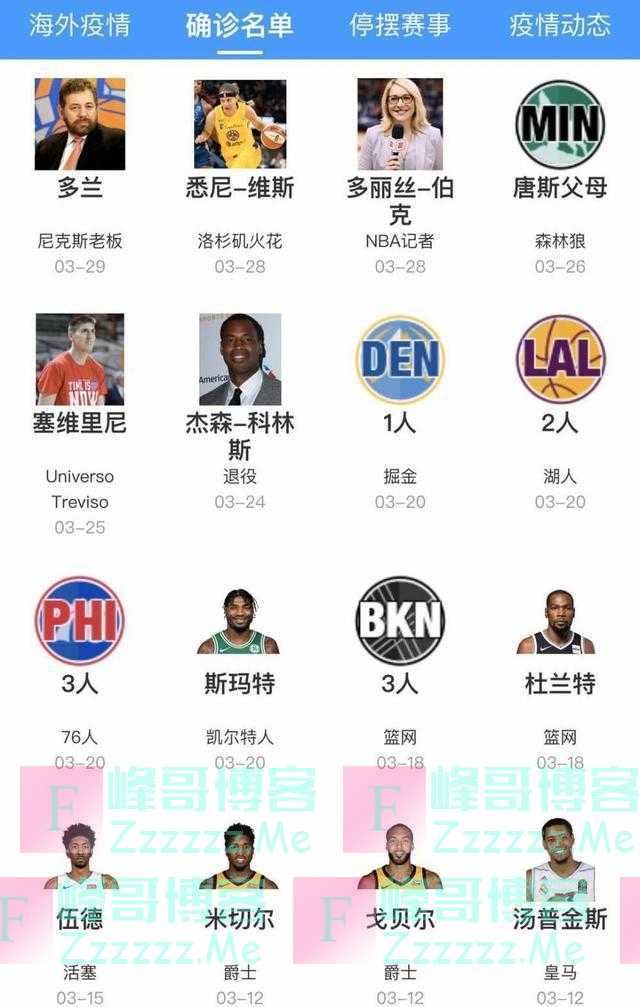Switch to the 疫情动态 tab
Viewport: 640px width, 1007px height.
(x=560, y=25)
